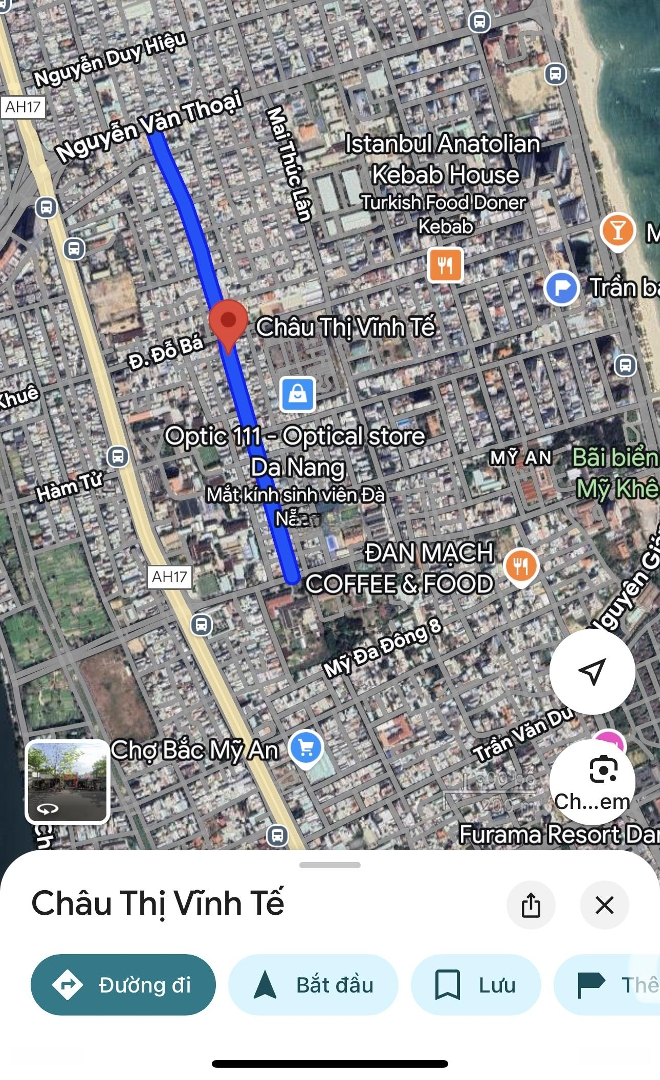Share Châu Thị Vĩnh Tế location
Screen dimensions: 660x1080
point(530,906)
